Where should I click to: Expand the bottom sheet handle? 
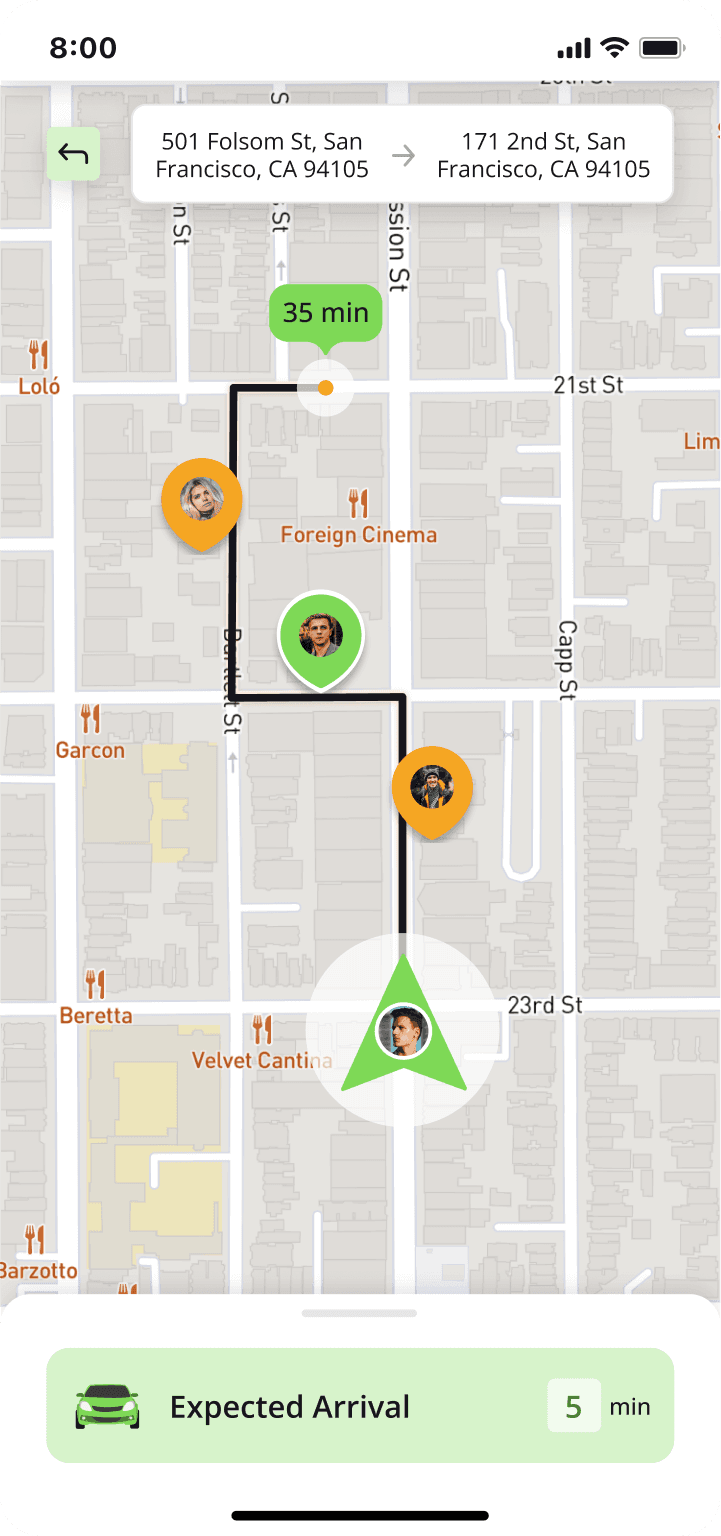[359, 1313]
